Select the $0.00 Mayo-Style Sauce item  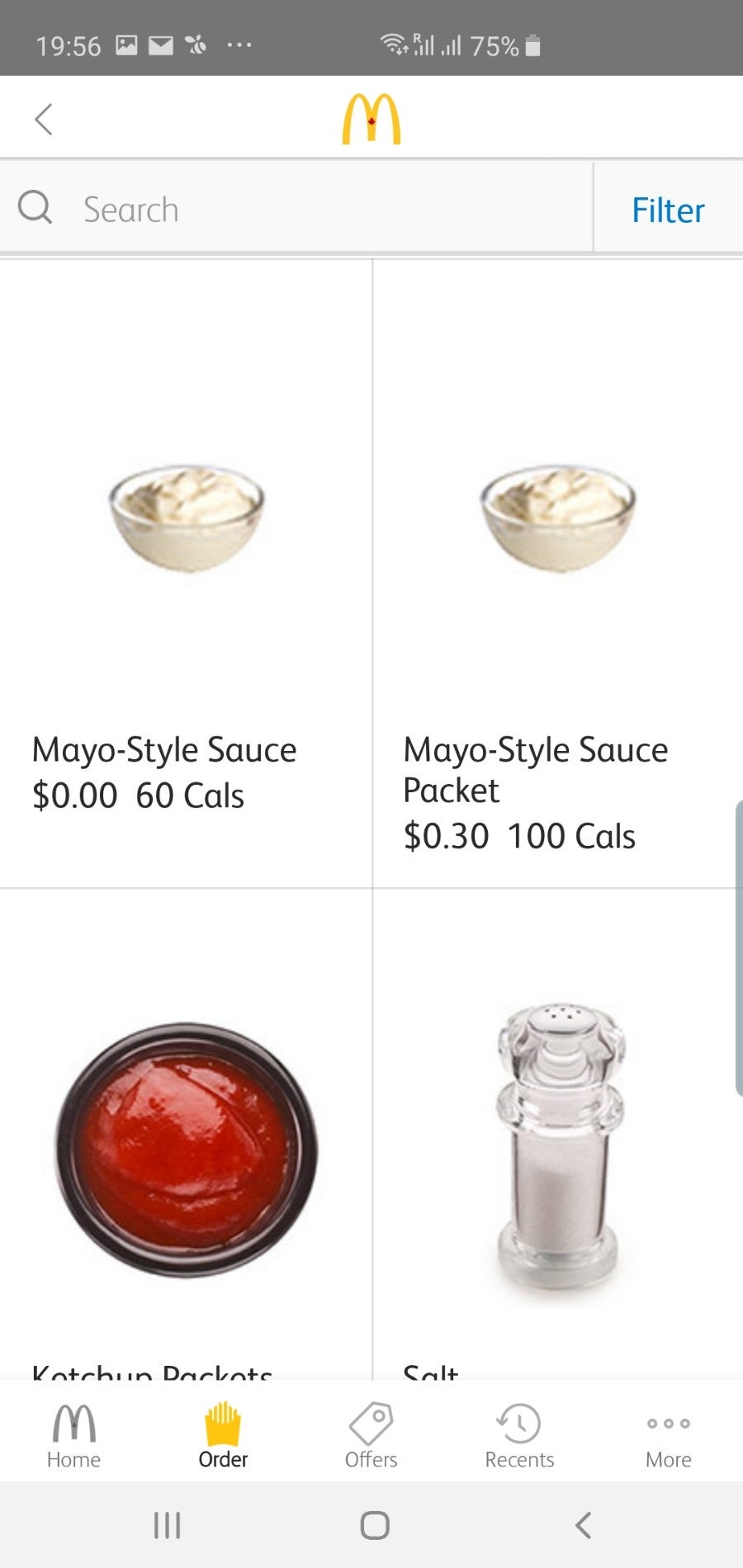[187, 578]
